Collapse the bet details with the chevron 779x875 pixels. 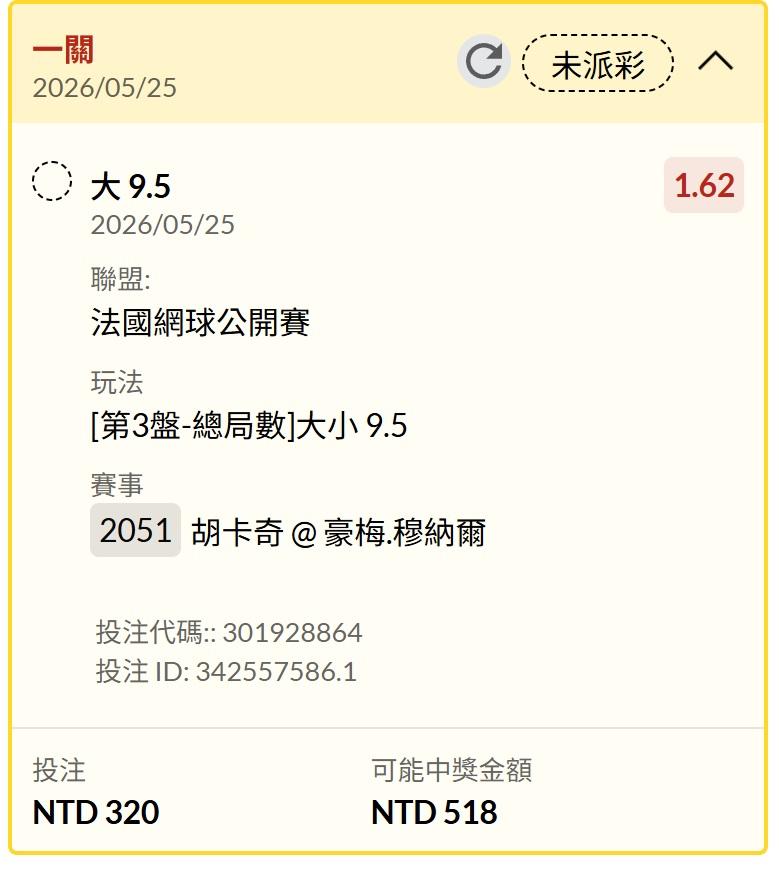[715, 61]
